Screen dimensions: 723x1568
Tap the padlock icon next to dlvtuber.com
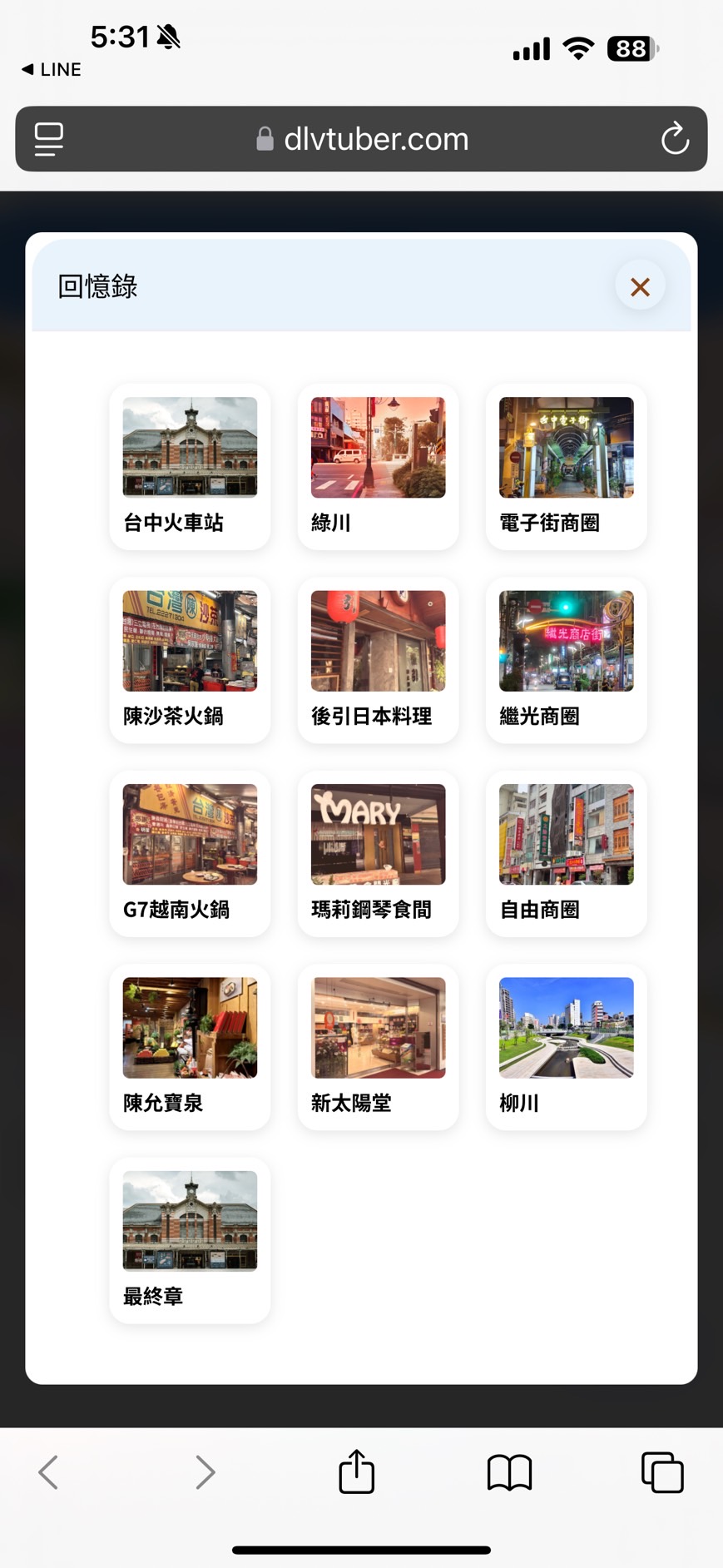click(x=265, y=138)
